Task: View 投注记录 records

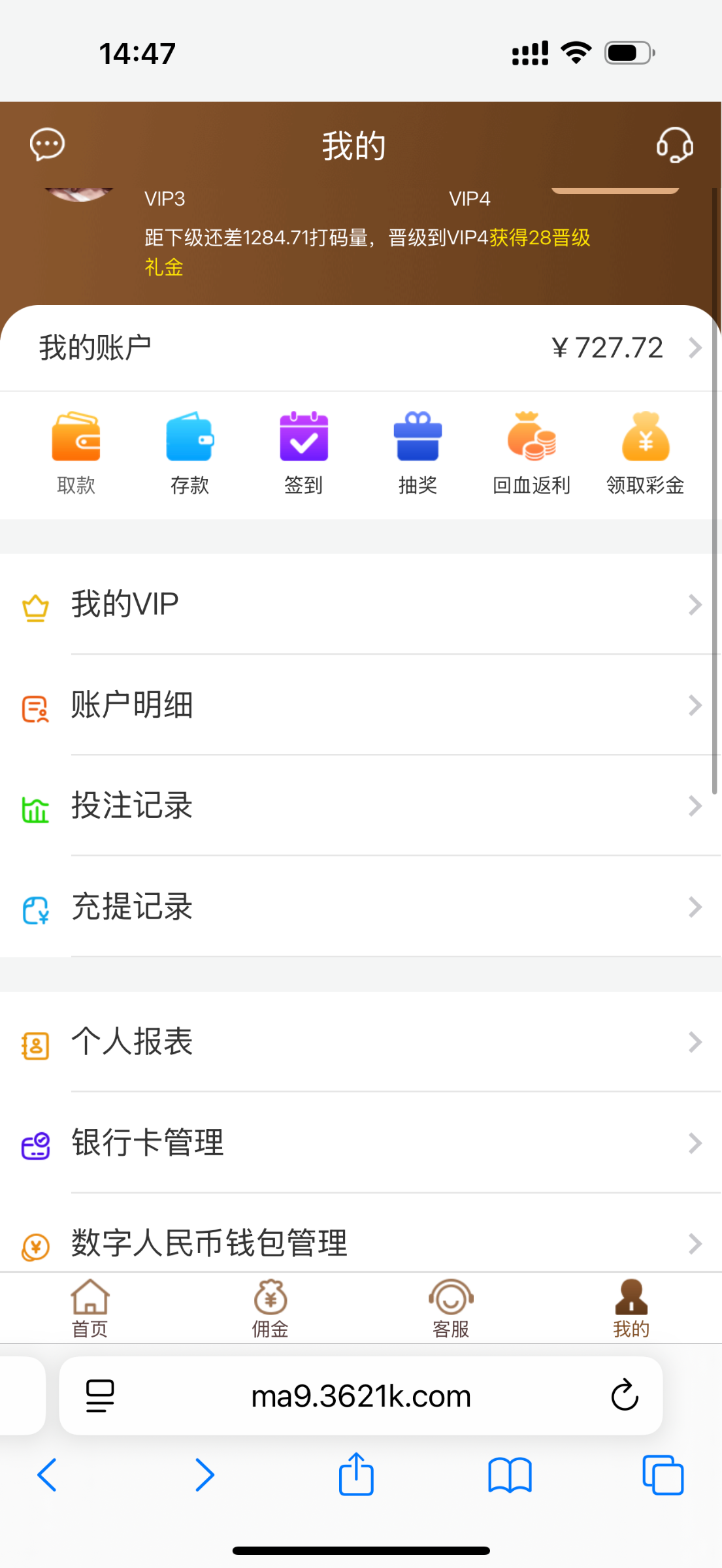Action: pyautogui.click(x=361, y=806)
